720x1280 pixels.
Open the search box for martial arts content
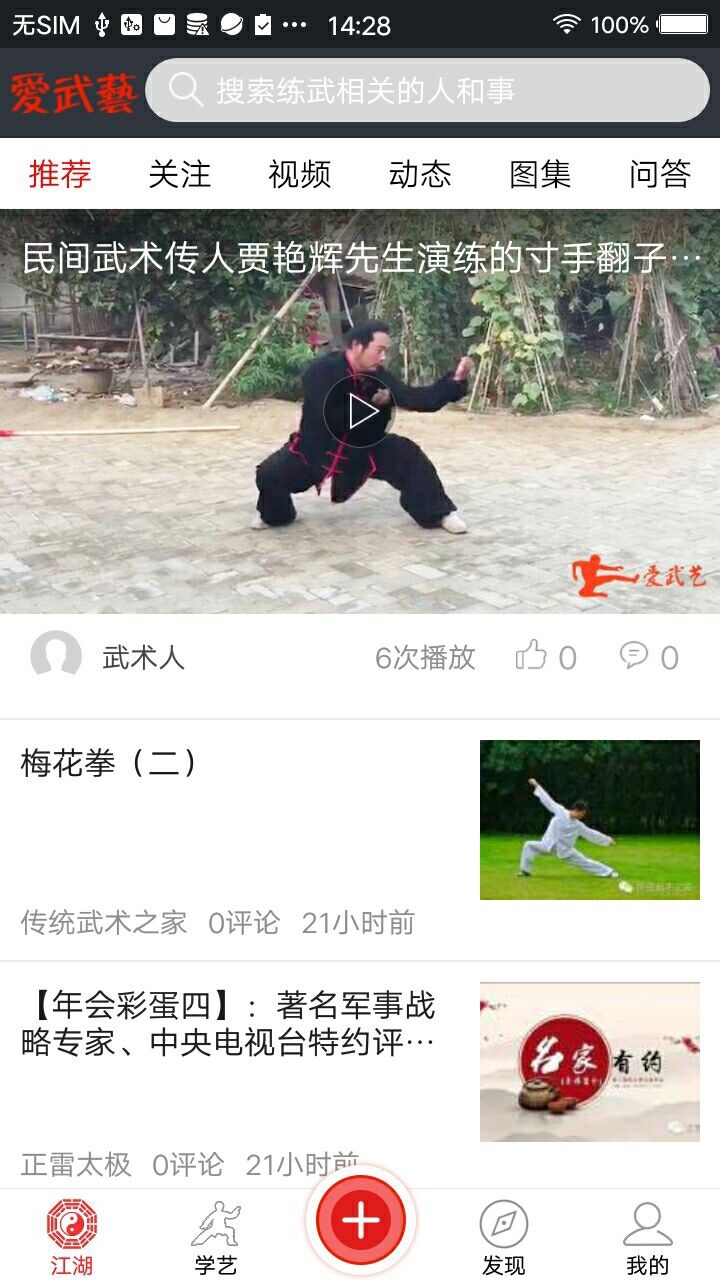coord(427,91)
